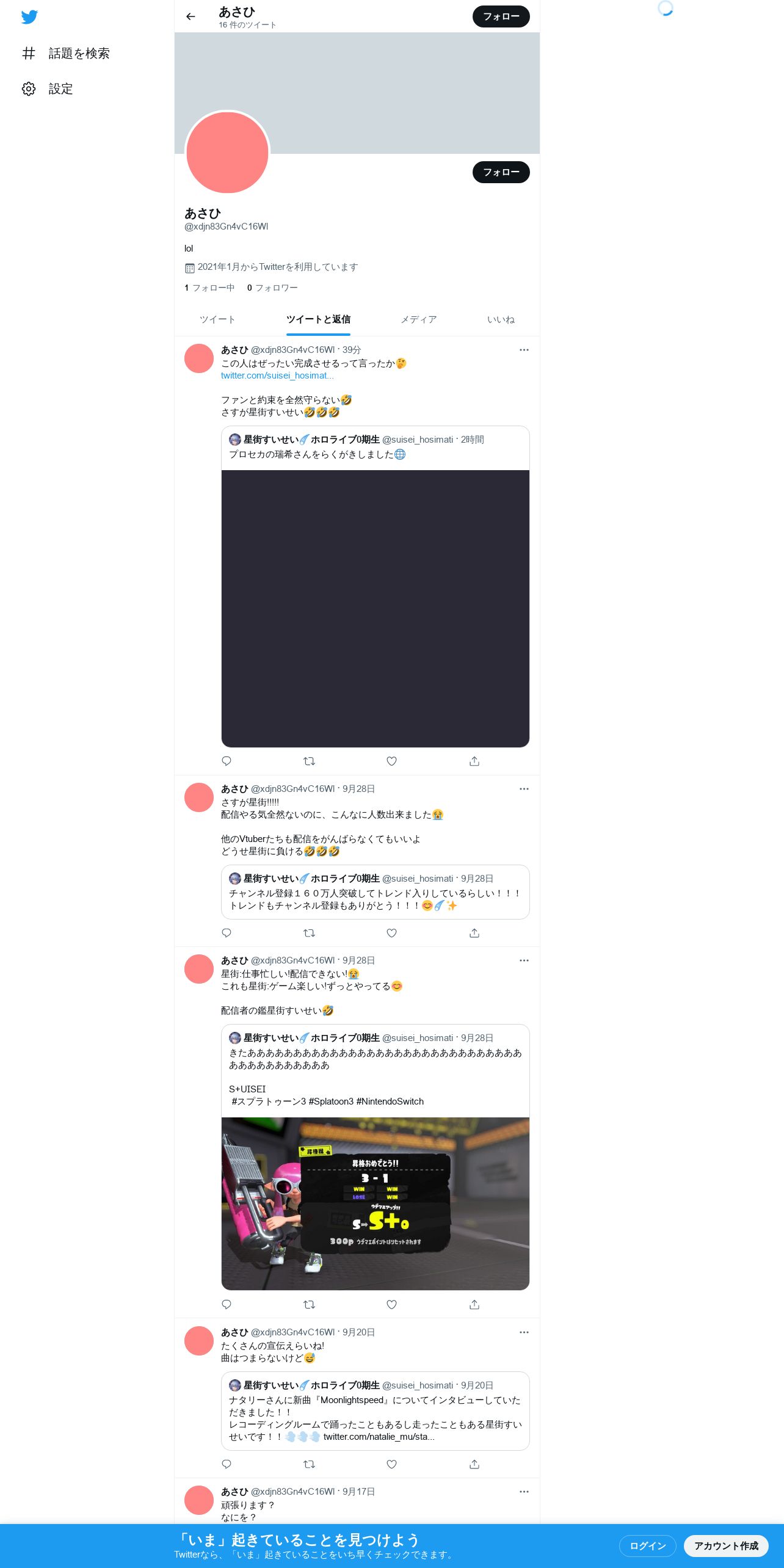The width and height of the screenshot is (784, 1568).
Task: Switch to the いいね tab
Action: pos(501,319)
